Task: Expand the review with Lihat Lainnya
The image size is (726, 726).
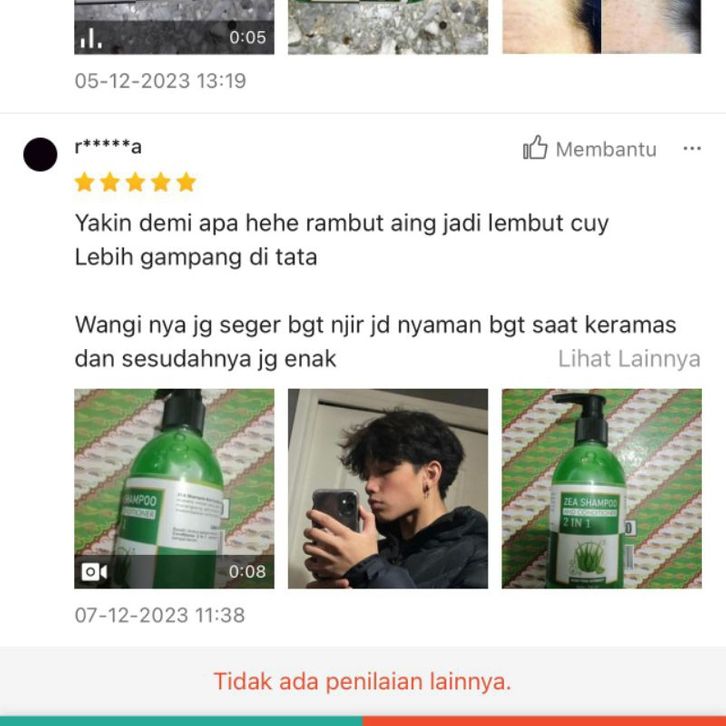Action: [628, 359]
